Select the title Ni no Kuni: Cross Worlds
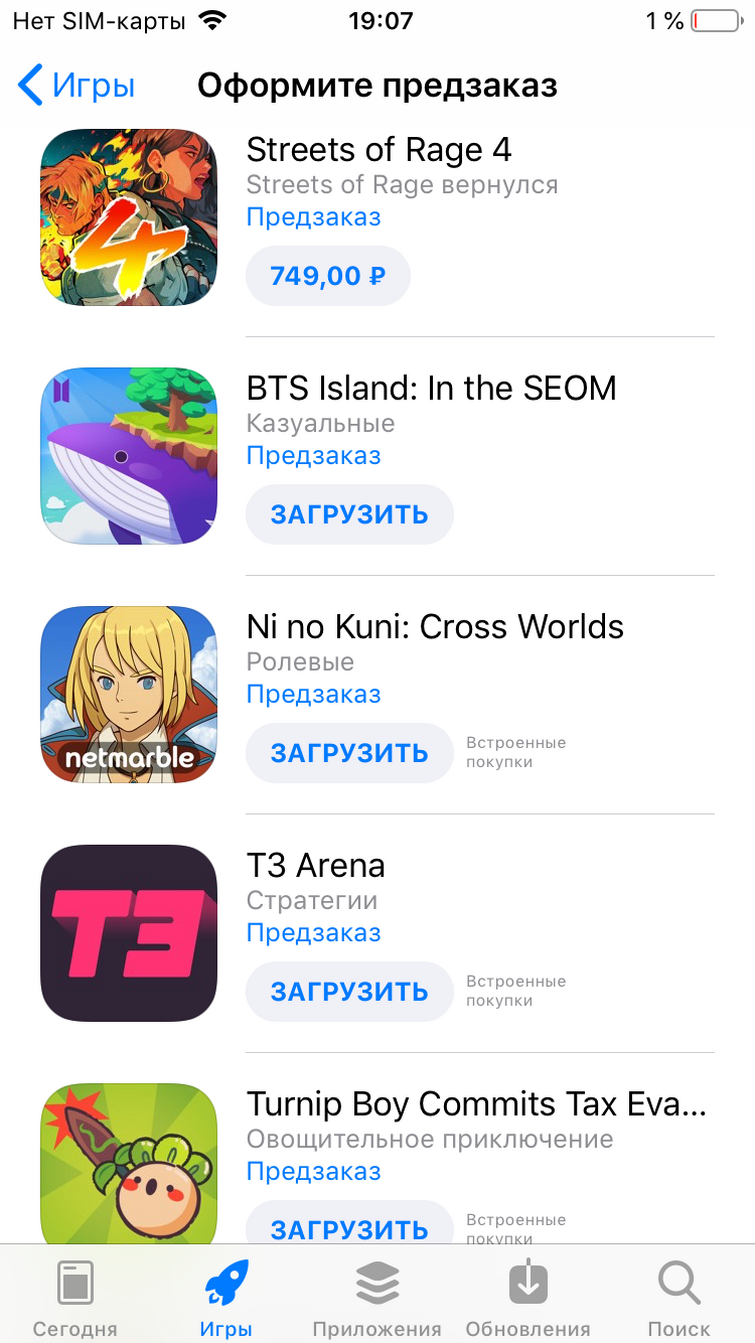Image resolution: width=755 pixels, height=1343 pixels. (x=435, y=627)
